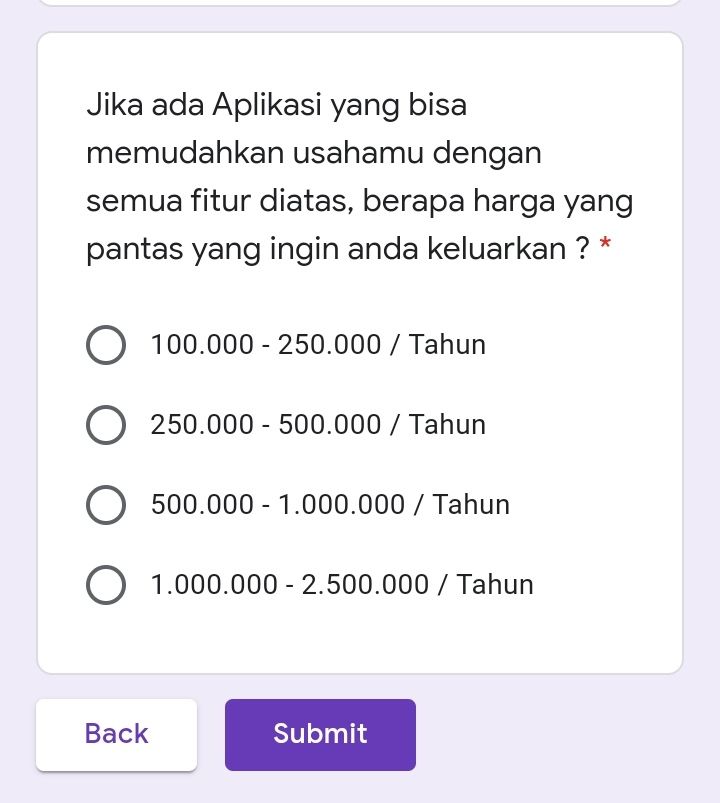
Task: Submit the form
Action: pos(320,734)
